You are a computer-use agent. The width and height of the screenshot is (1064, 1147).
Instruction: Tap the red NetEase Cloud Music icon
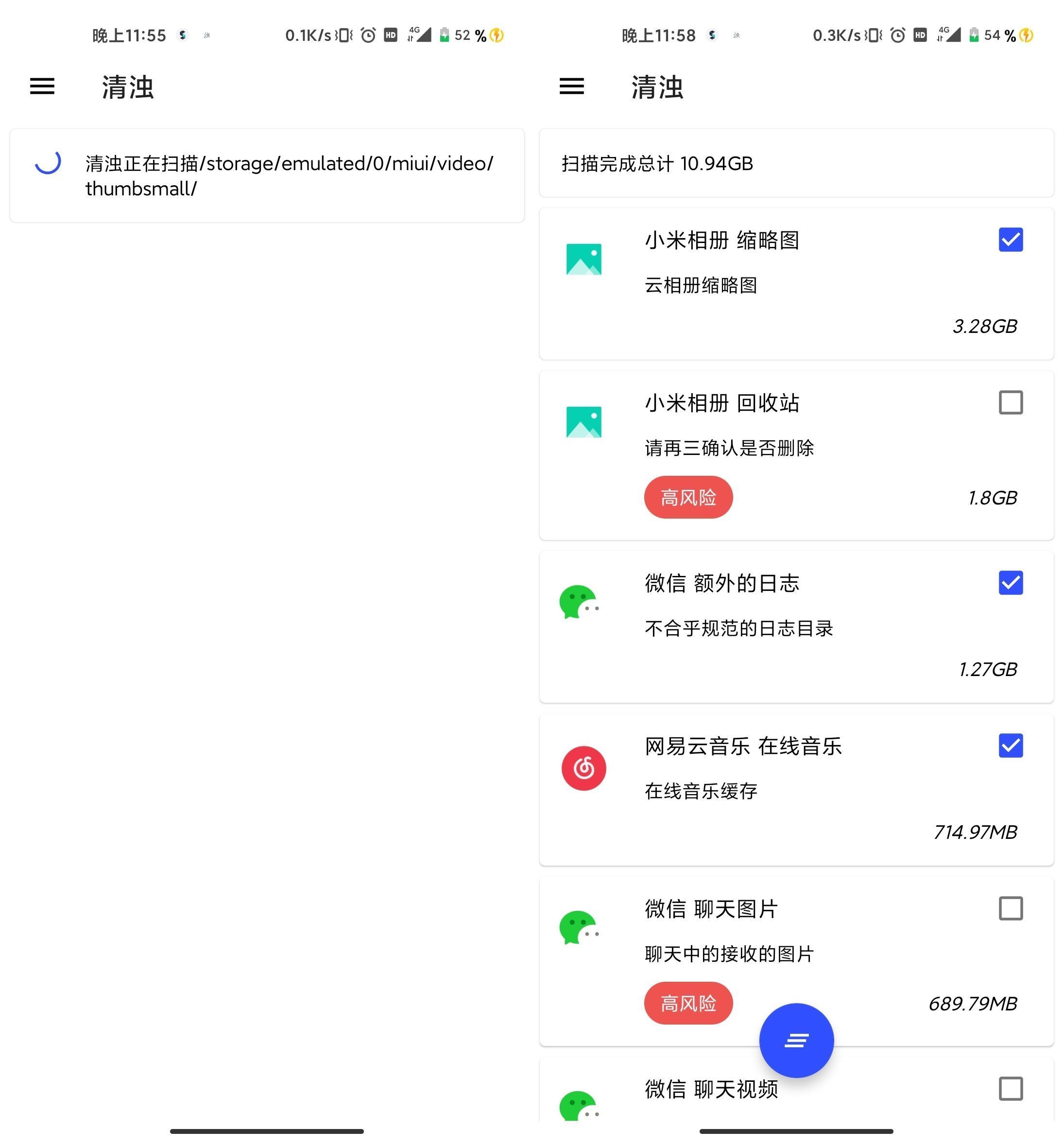pyautogui.click(x=584, y=767)
